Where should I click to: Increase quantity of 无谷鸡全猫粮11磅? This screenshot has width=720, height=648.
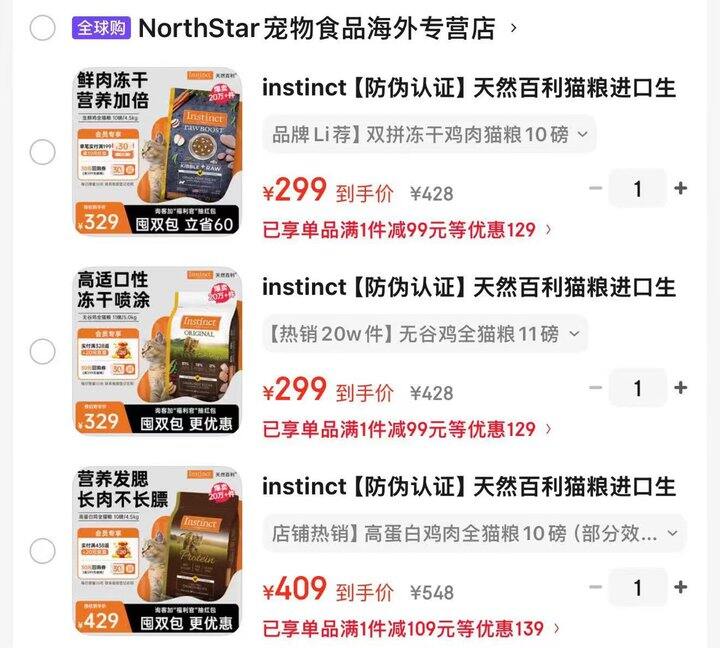(x=681, y=388)
